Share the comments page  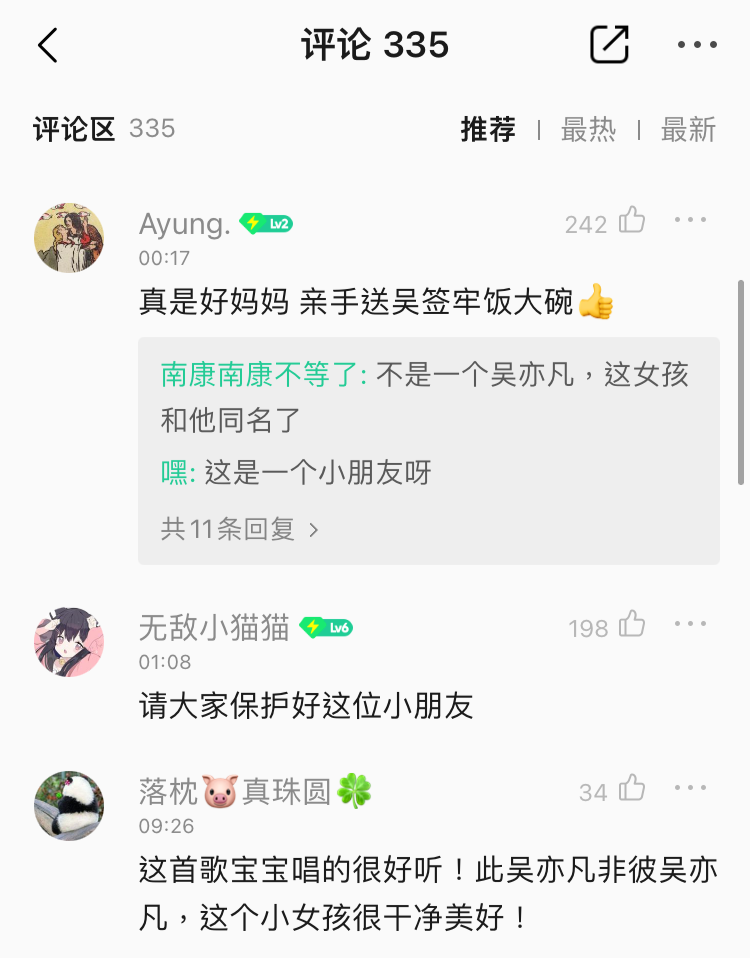coord(609,45)
